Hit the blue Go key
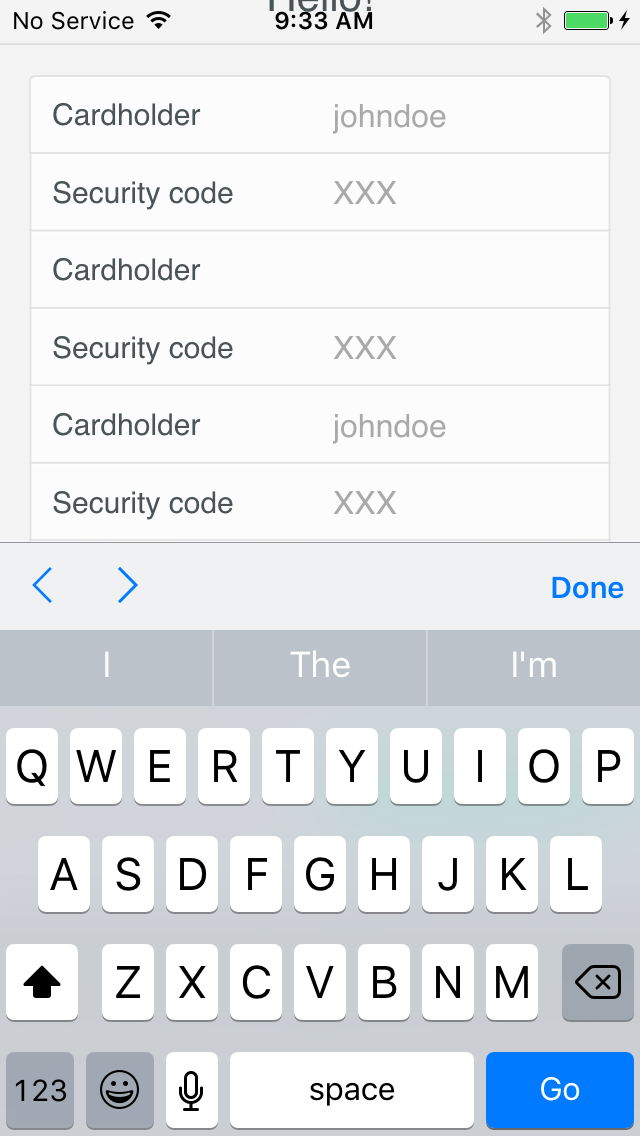 pyautogui.click(x=560, y=1090)
